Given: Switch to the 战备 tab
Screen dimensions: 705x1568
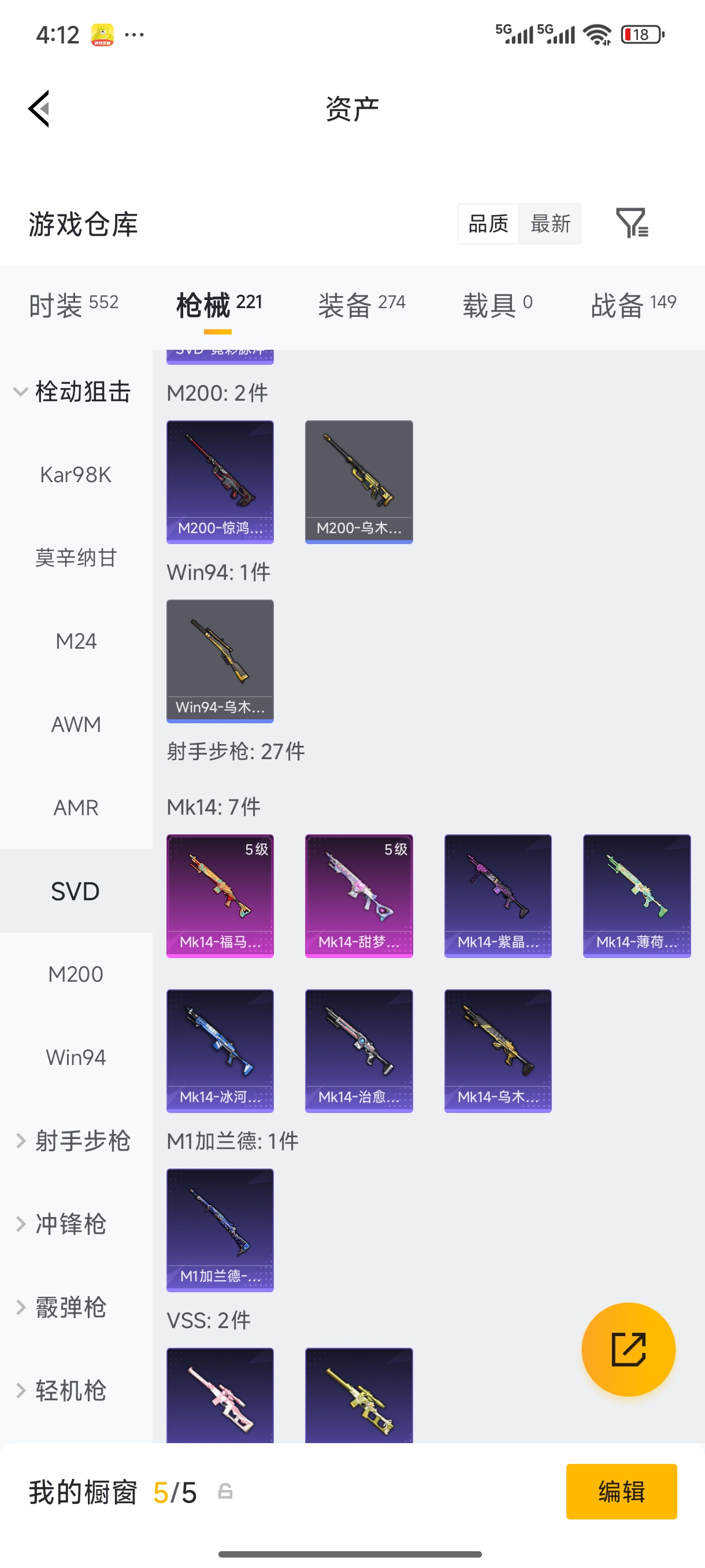Looking at the screenshot, I should [x=633, y=304].
